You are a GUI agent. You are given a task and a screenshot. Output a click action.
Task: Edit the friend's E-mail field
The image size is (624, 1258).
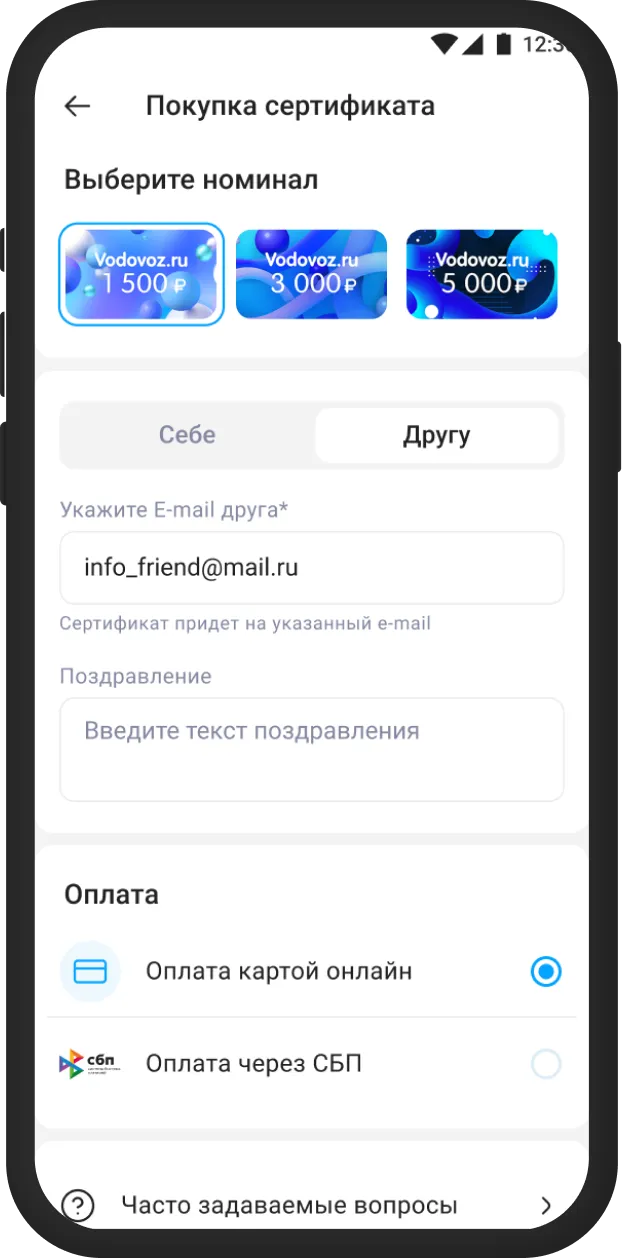coord(312,568)
